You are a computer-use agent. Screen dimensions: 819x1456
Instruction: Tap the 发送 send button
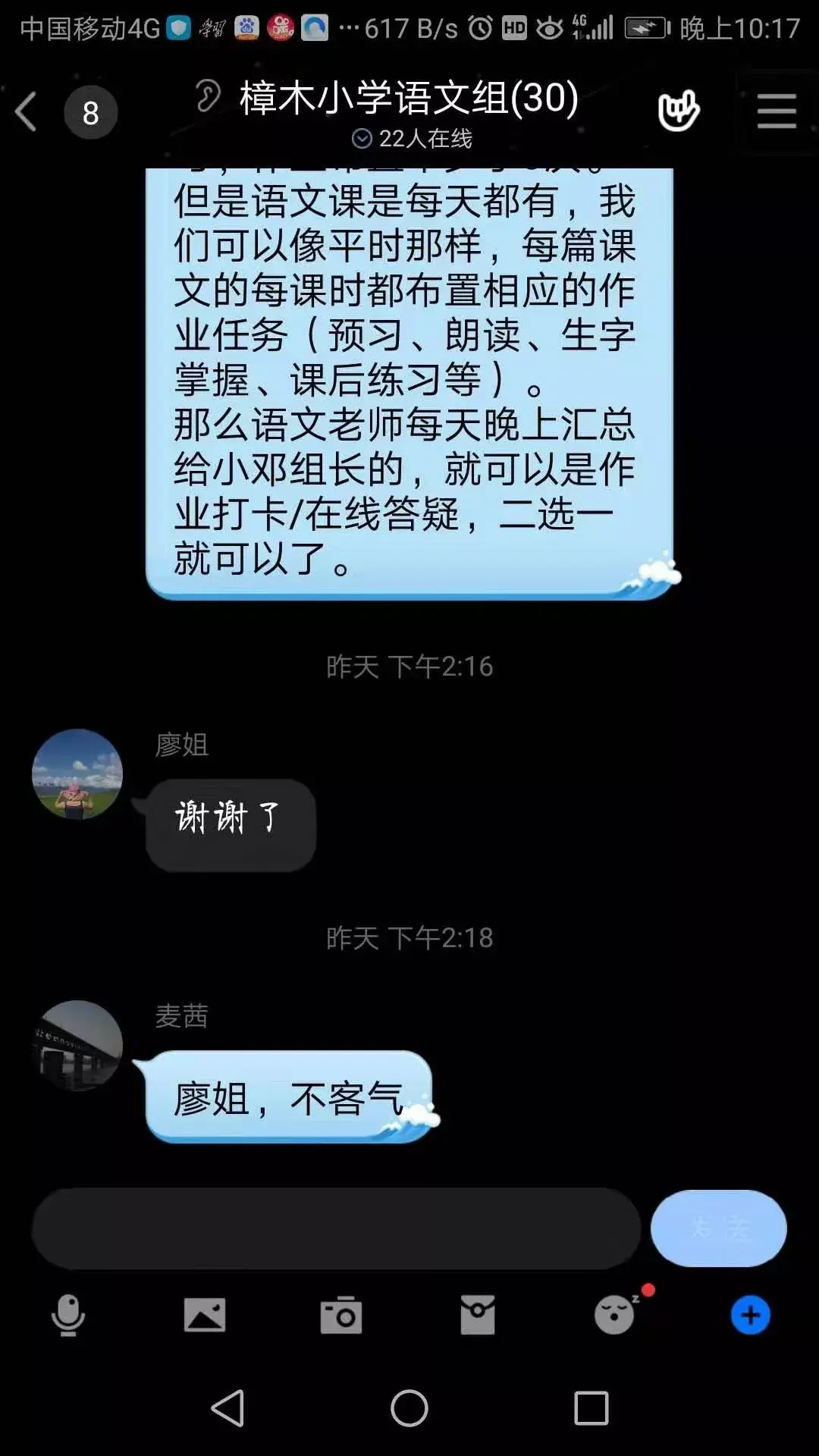tap(718, 1228)
